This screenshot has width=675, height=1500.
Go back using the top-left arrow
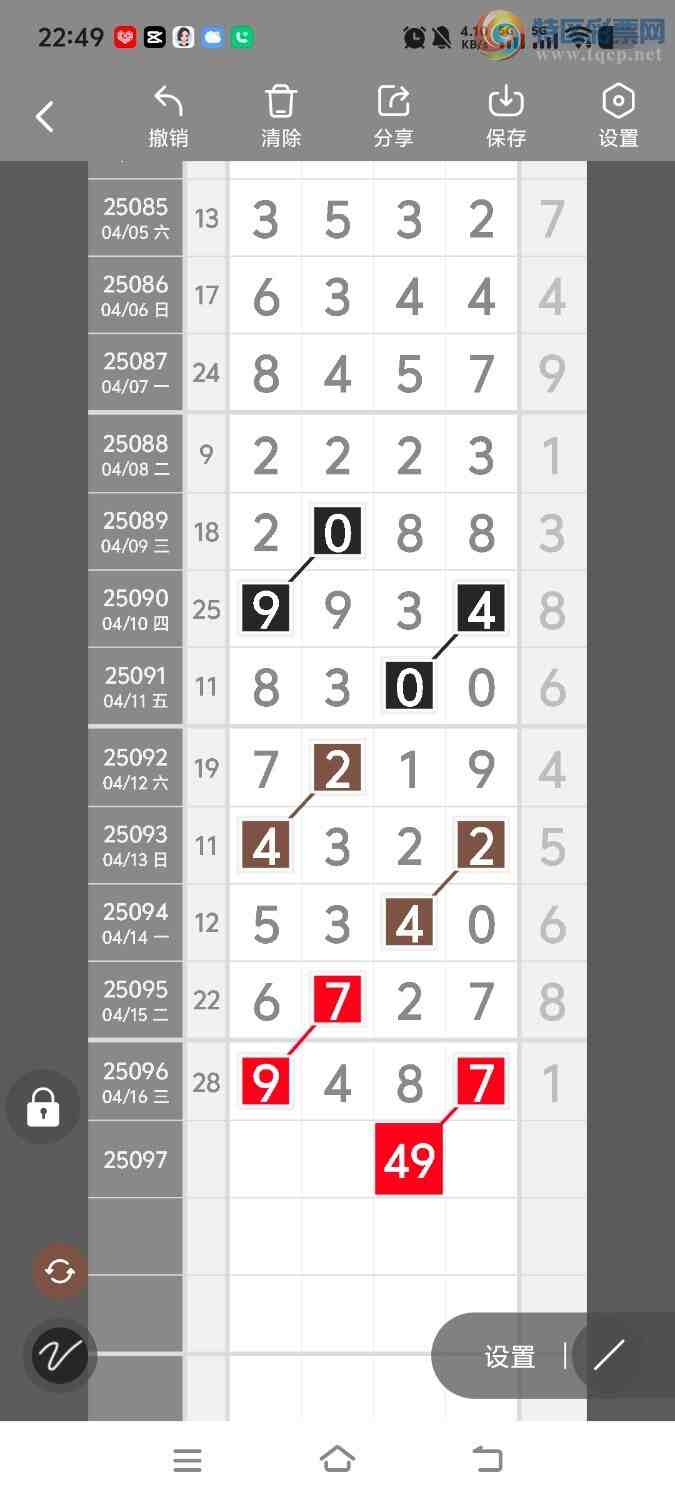point(45,117)
